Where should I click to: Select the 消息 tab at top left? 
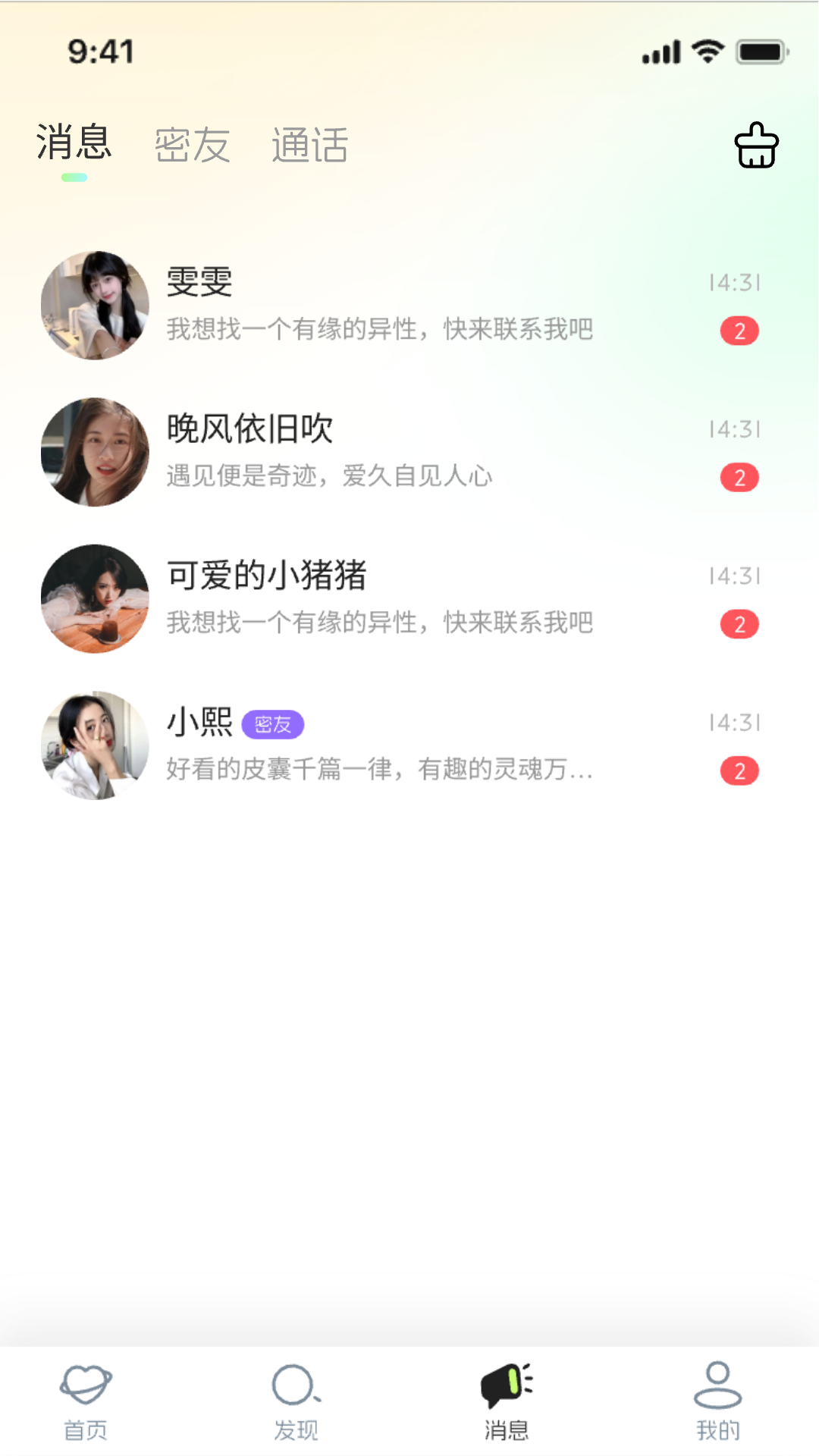pyautogui.click(x=74, y=145)
